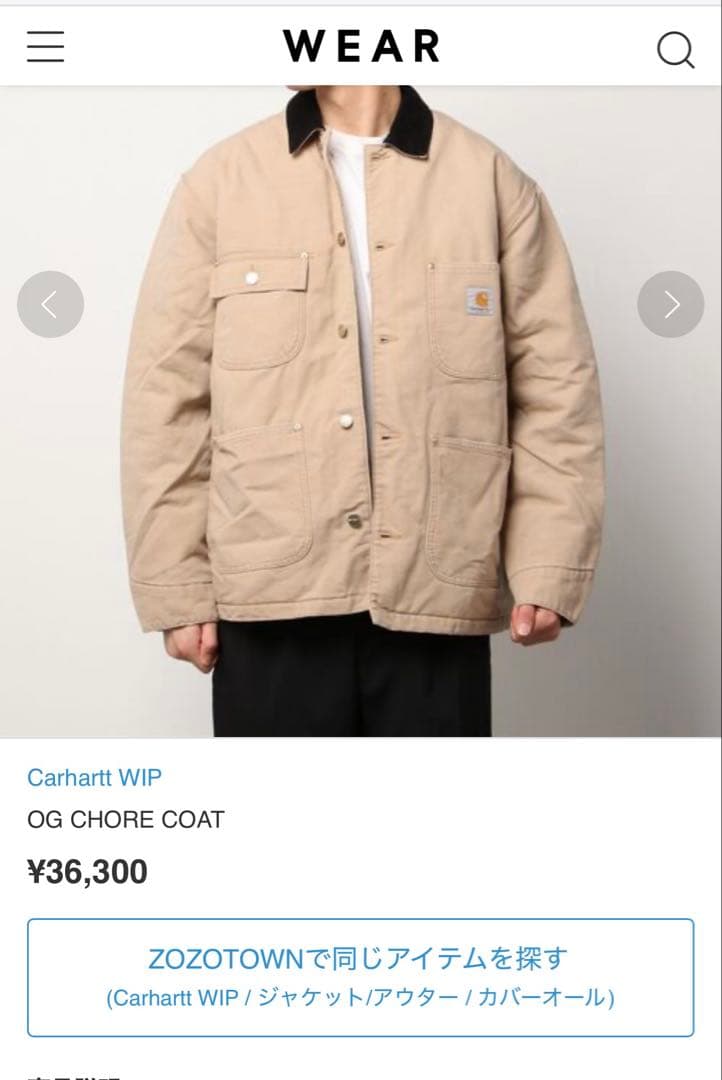This screenshot has height=1080, width=722.
Task: Click the WEAR logo in the header
Action: 361,46
